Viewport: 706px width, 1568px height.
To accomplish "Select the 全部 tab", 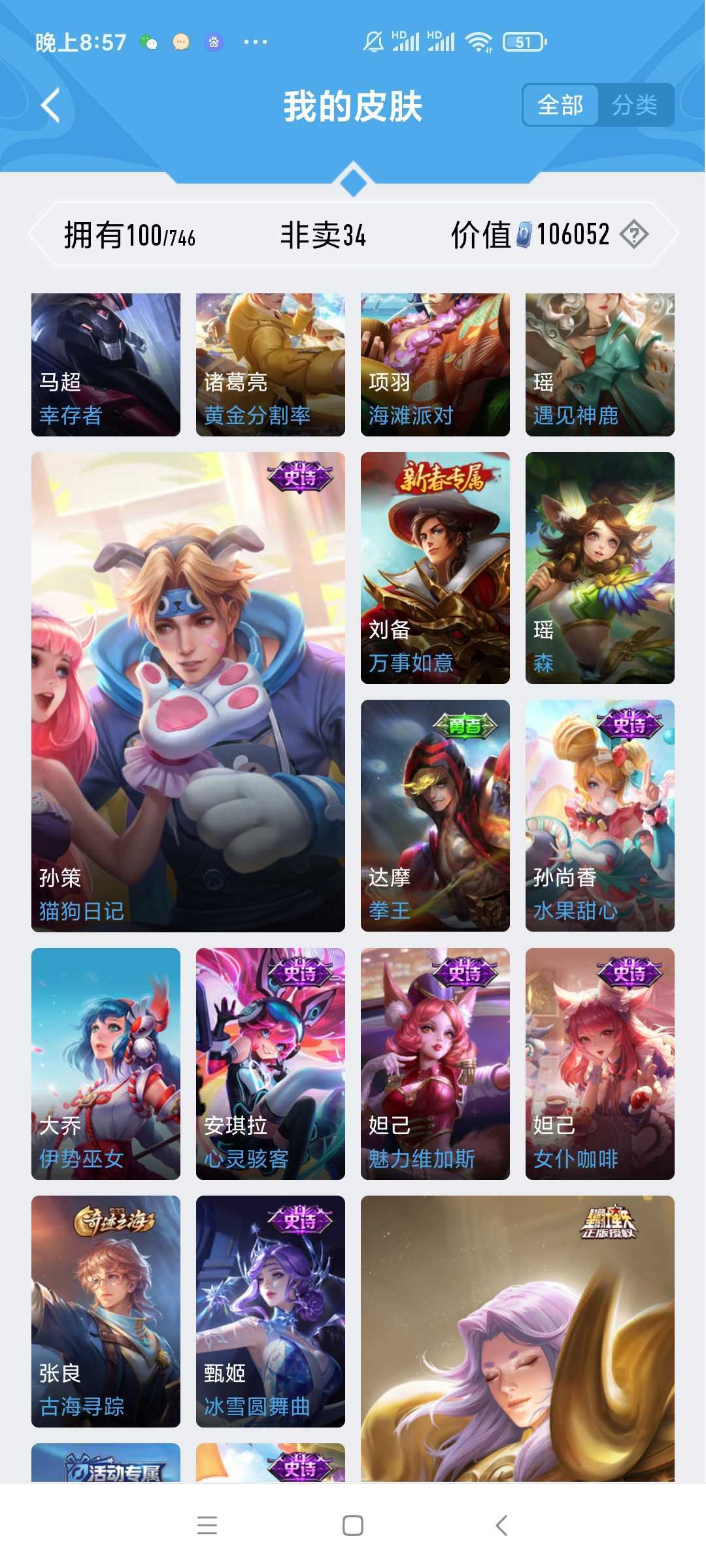I will click(560, 105).
